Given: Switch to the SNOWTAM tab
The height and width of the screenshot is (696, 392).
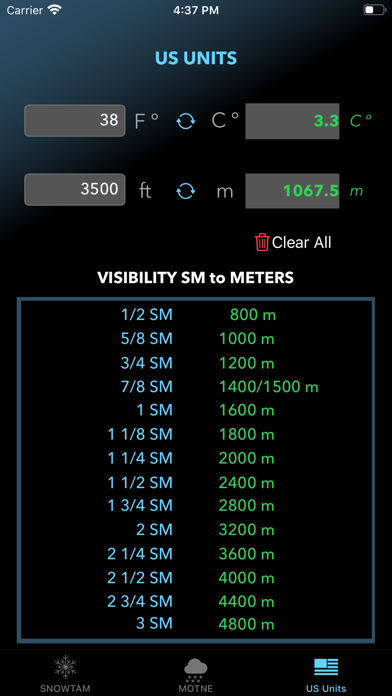Looking at the screenshot, I should [x=65, y=674].
